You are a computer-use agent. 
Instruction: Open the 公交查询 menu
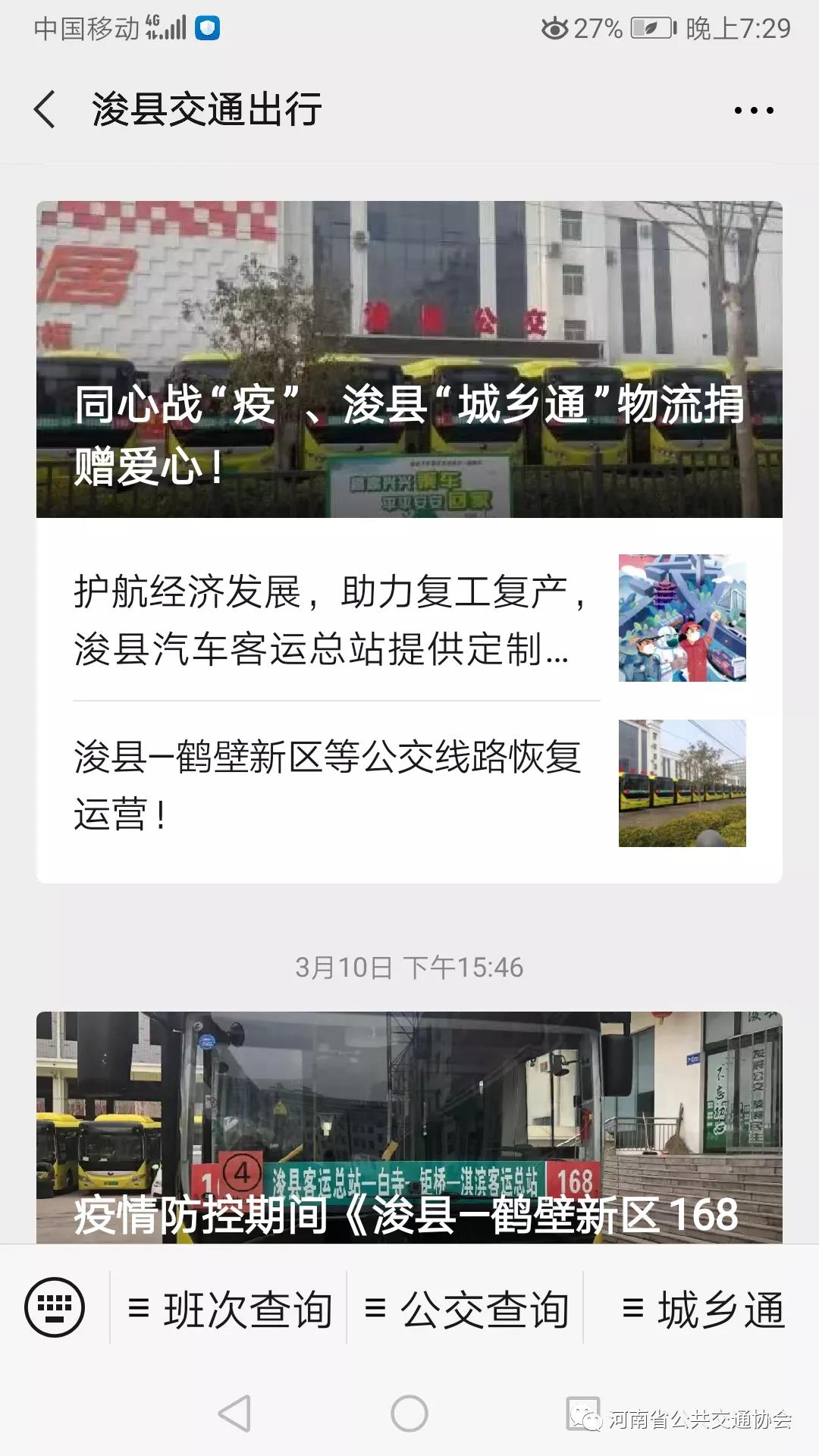tap(466, 1309)
